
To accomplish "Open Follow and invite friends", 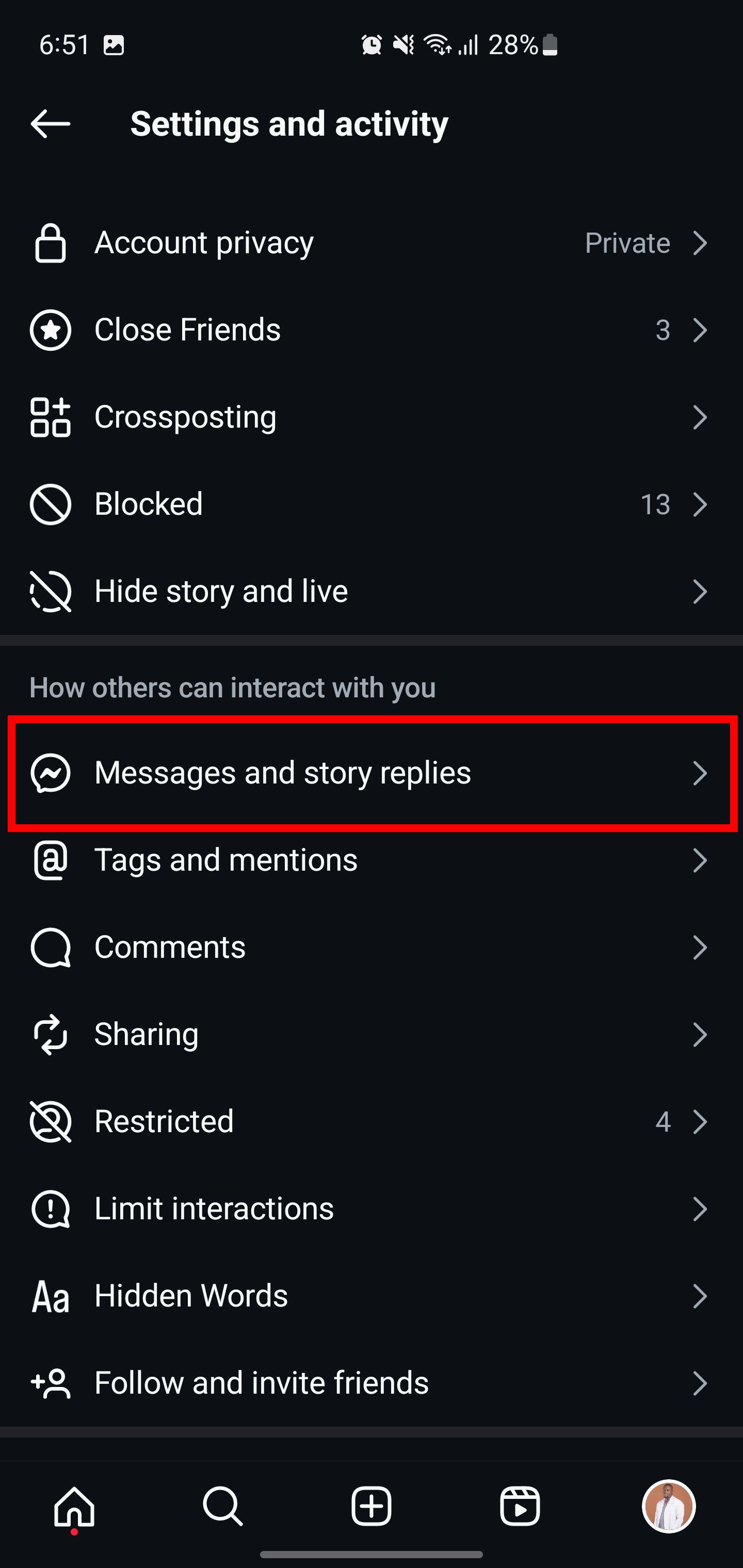I will tap(370, 1383).
